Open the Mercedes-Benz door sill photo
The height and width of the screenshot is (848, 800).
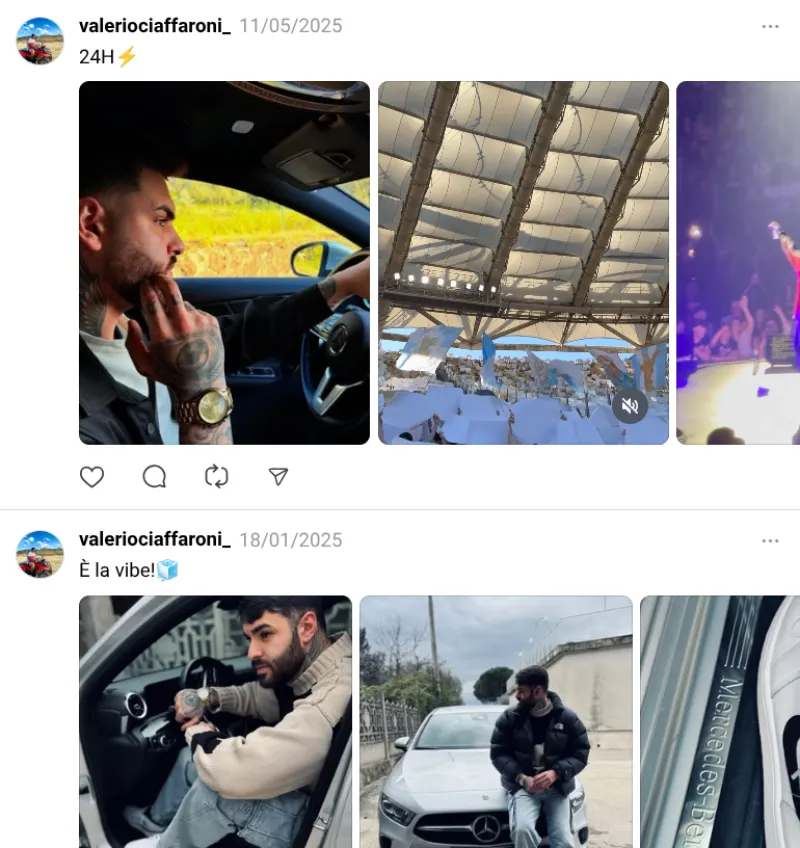click(722, 720)
